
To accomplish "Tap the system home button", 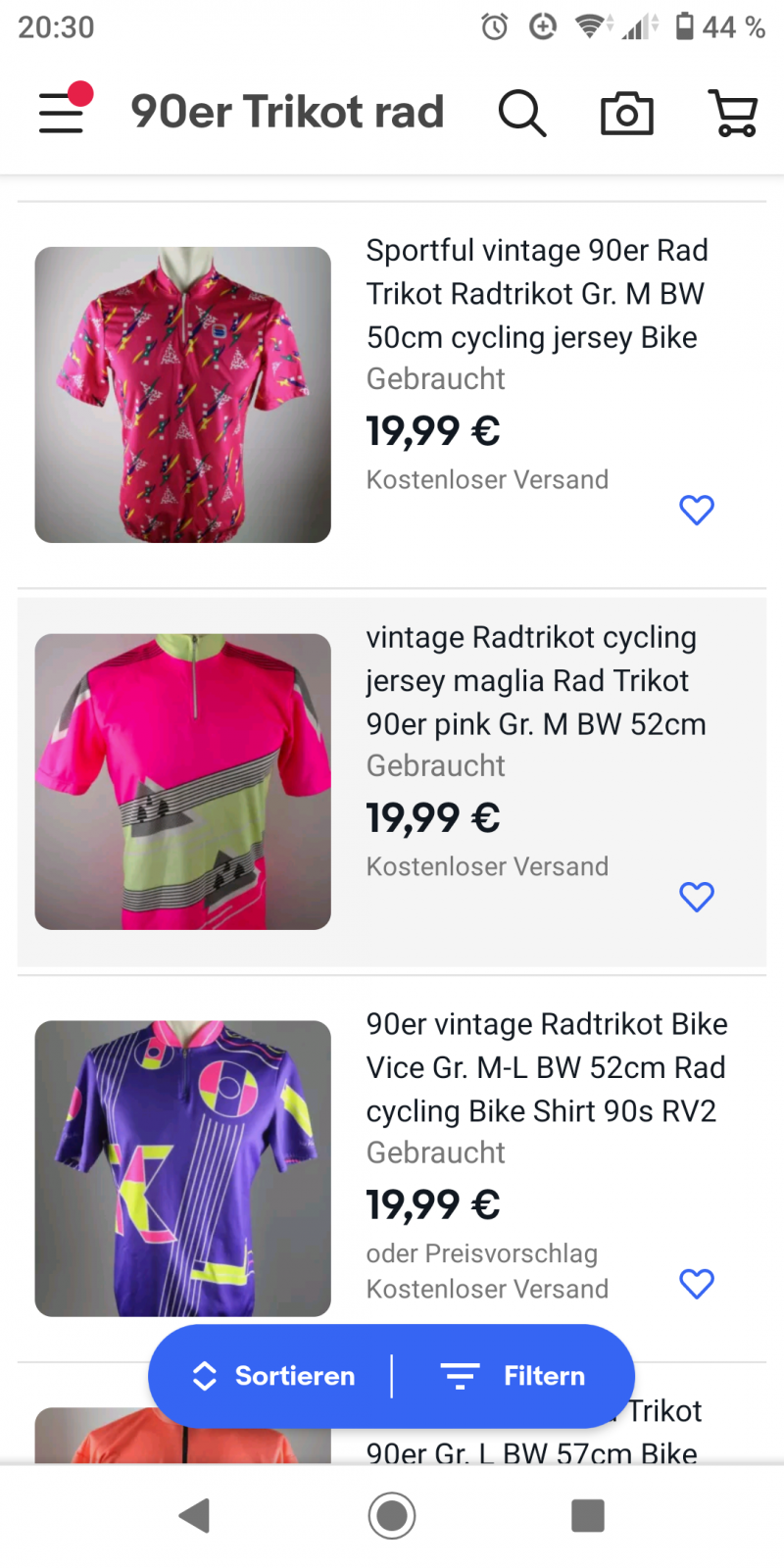I will (392, 1515).
